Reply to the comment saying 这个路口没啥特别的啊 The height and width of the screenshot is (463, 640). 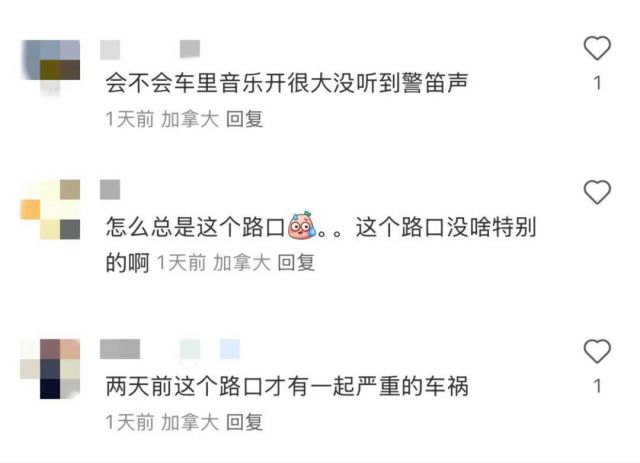(x=296, y=263)
